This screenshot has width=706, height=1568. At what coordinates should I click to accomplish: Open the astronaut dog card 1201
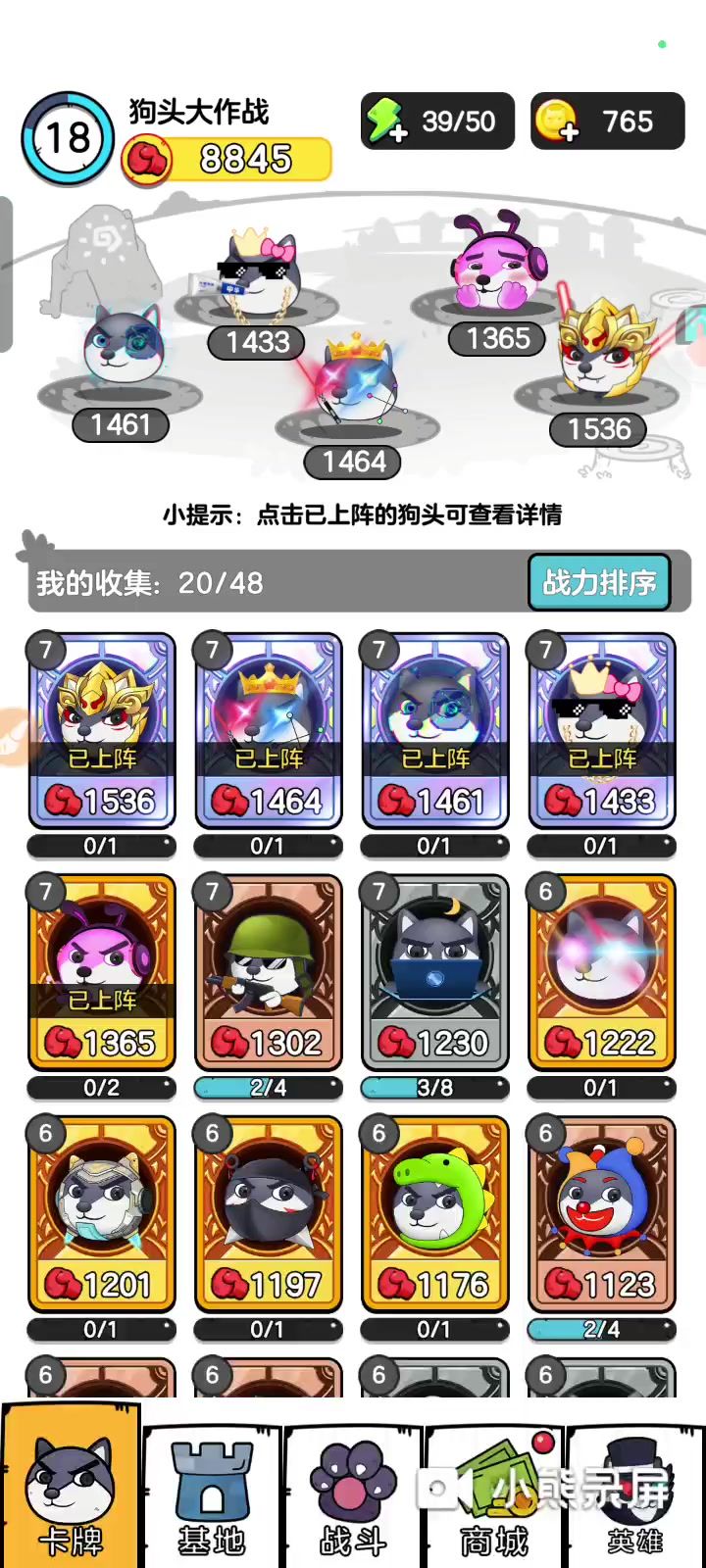(102, 1213)
